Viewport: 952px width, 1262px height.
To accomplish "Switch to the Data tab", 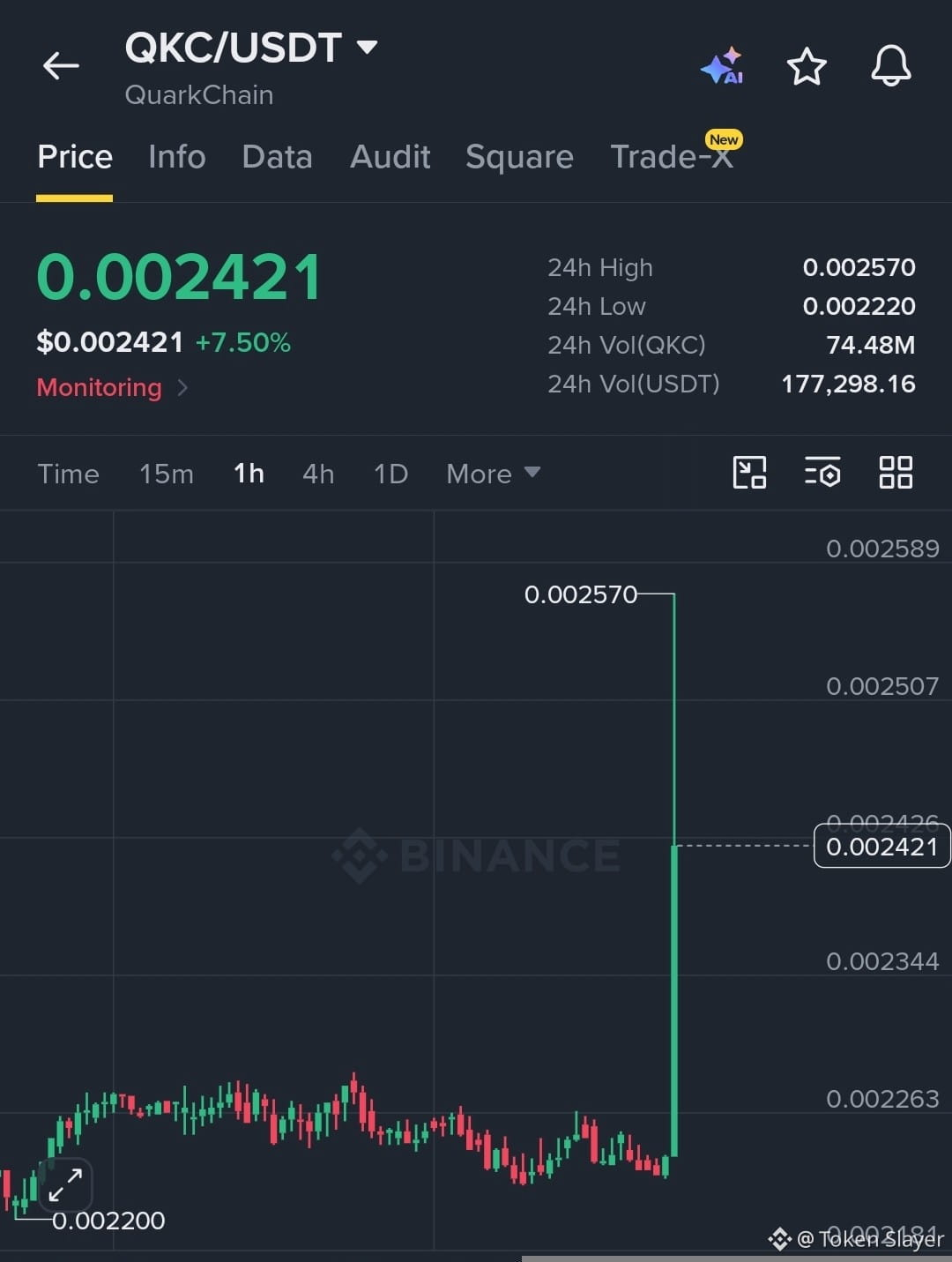I will [x=277, y=157].
